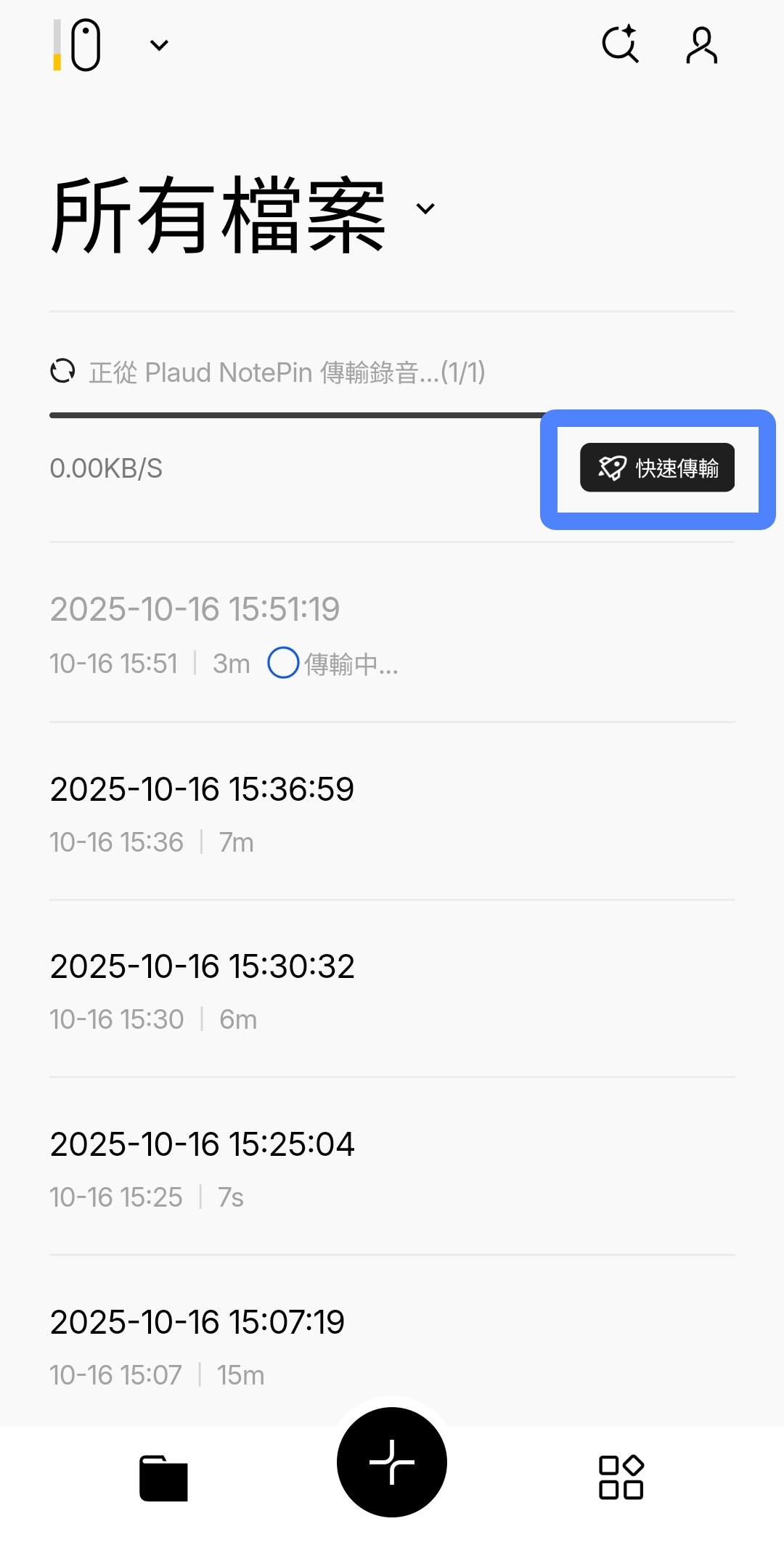Open recording 2025-10-16 15:30:32

pos(392,990)
